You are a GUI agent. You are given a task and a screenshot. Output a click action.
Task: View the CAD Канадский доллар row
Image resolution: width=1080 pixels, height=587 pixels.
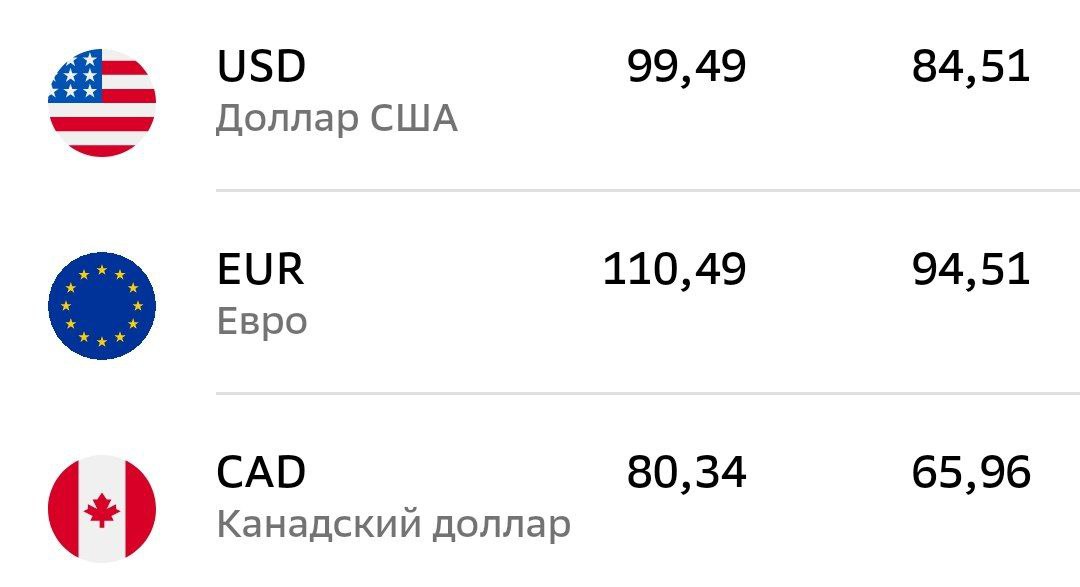click(540, 497)
